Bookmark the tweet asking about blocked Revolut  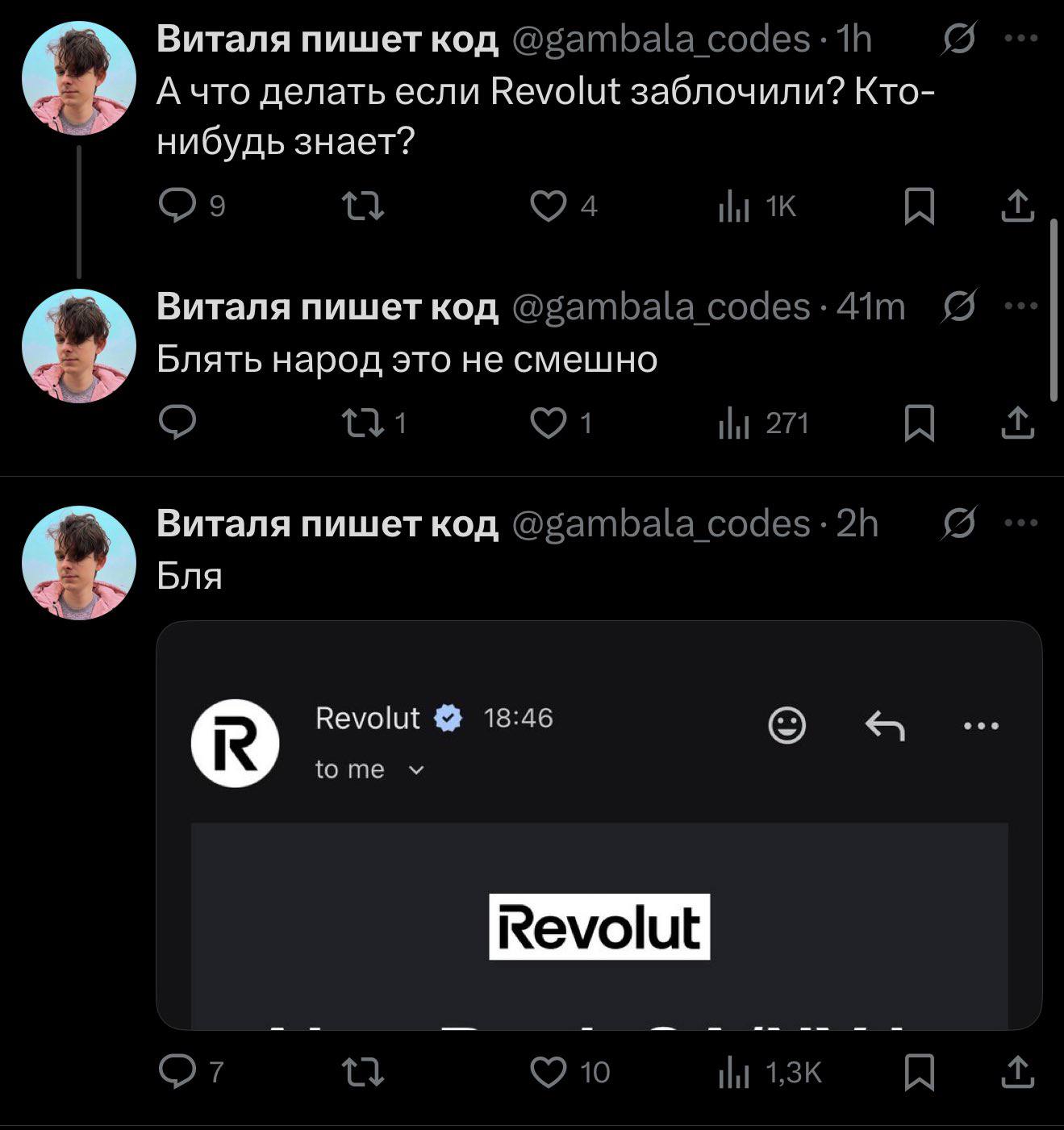coord(919,206)
